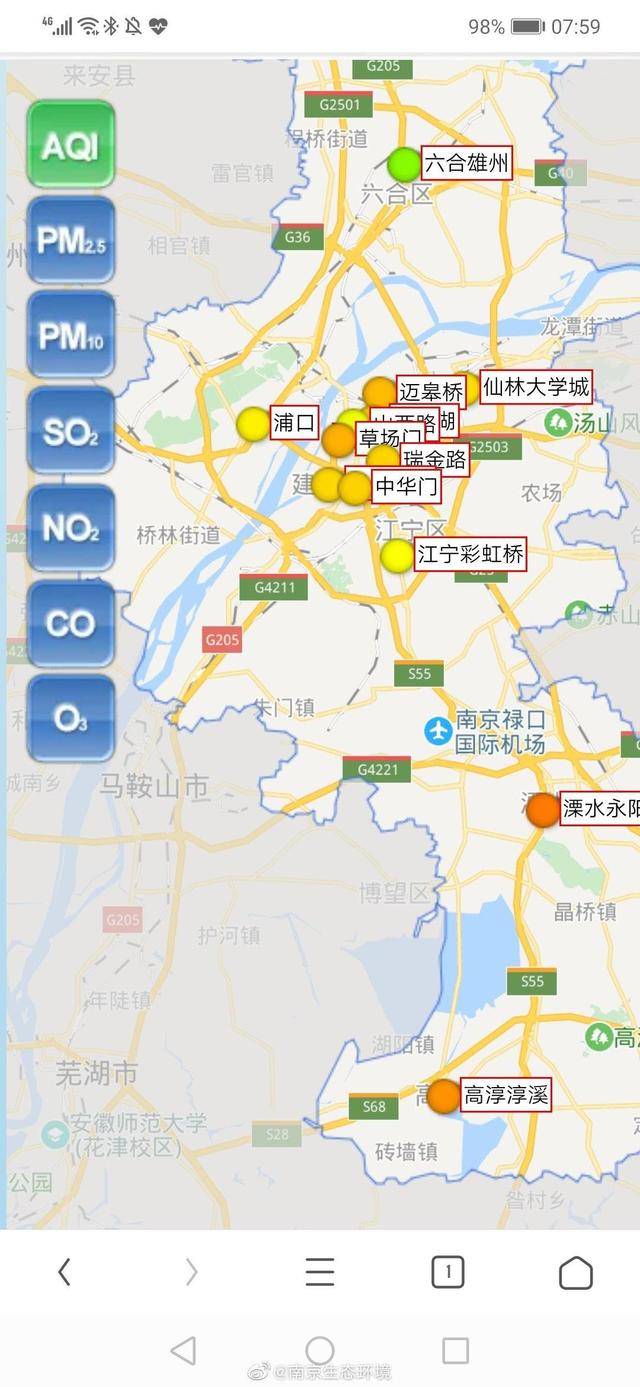Tap the 浦口 monitoring station marker

click(x=253, y=424)
